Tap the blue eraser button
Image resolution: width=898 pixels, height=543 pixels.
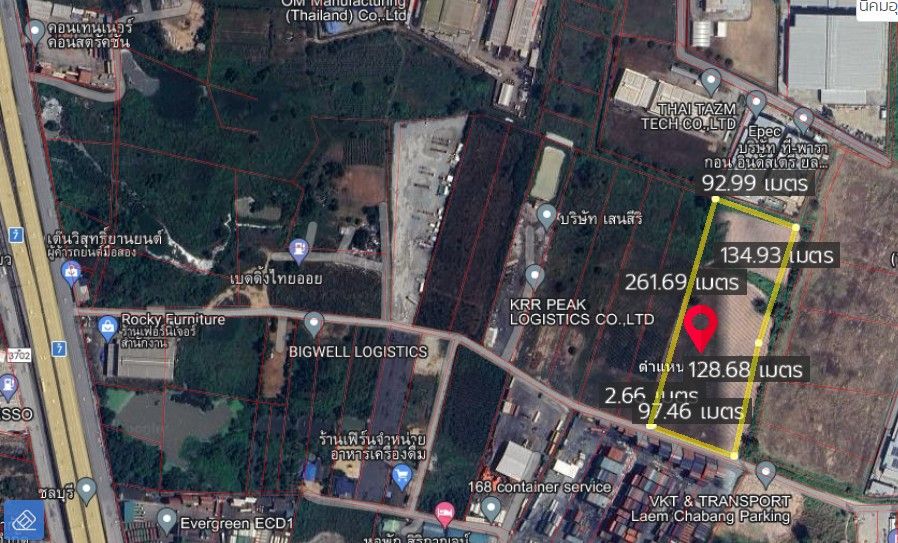[24, 520]
